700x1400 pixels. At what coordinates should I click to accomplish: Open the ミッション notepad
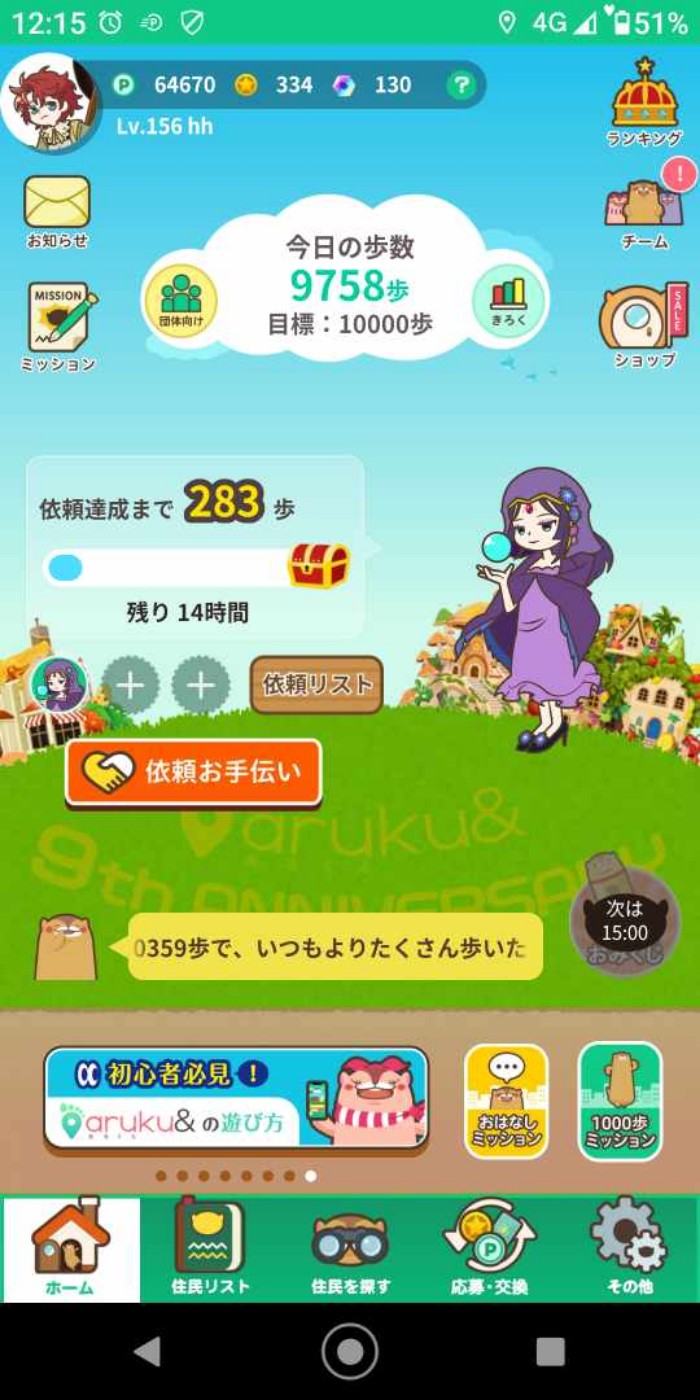[58, 325]
